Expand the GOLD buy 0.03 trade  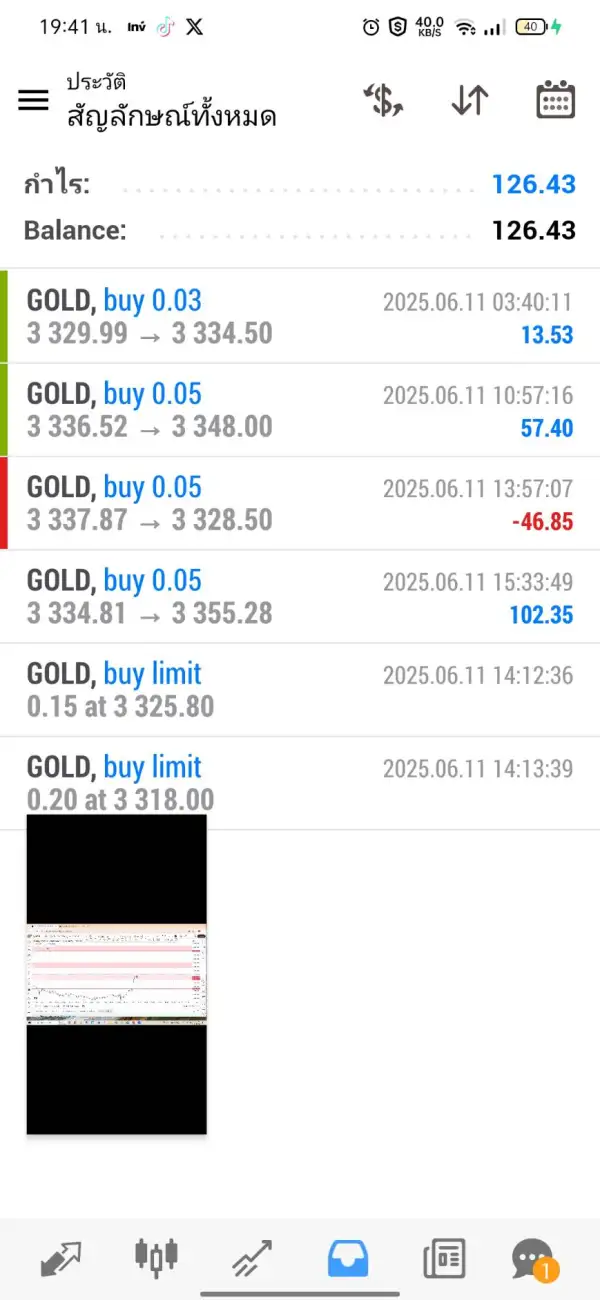point(300,316)
